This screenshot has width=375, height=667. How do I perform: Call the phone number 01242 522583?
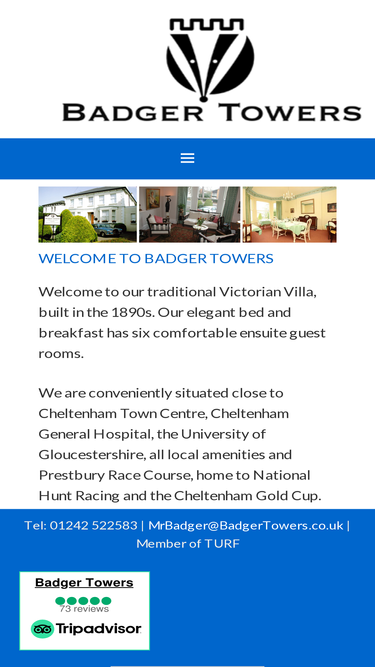click(94, 525)
